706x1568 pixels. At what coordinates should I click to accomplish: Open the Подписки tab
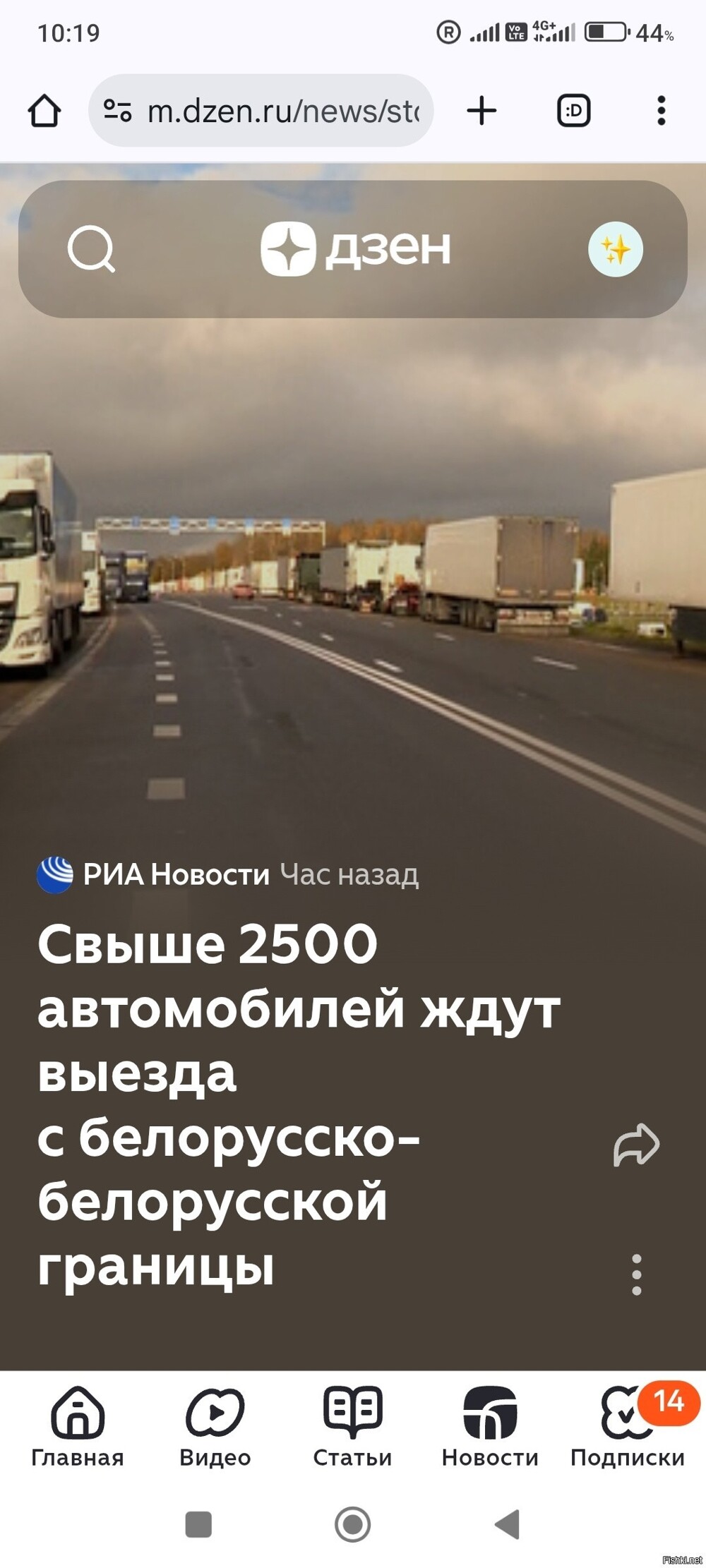click(628, 1427)
